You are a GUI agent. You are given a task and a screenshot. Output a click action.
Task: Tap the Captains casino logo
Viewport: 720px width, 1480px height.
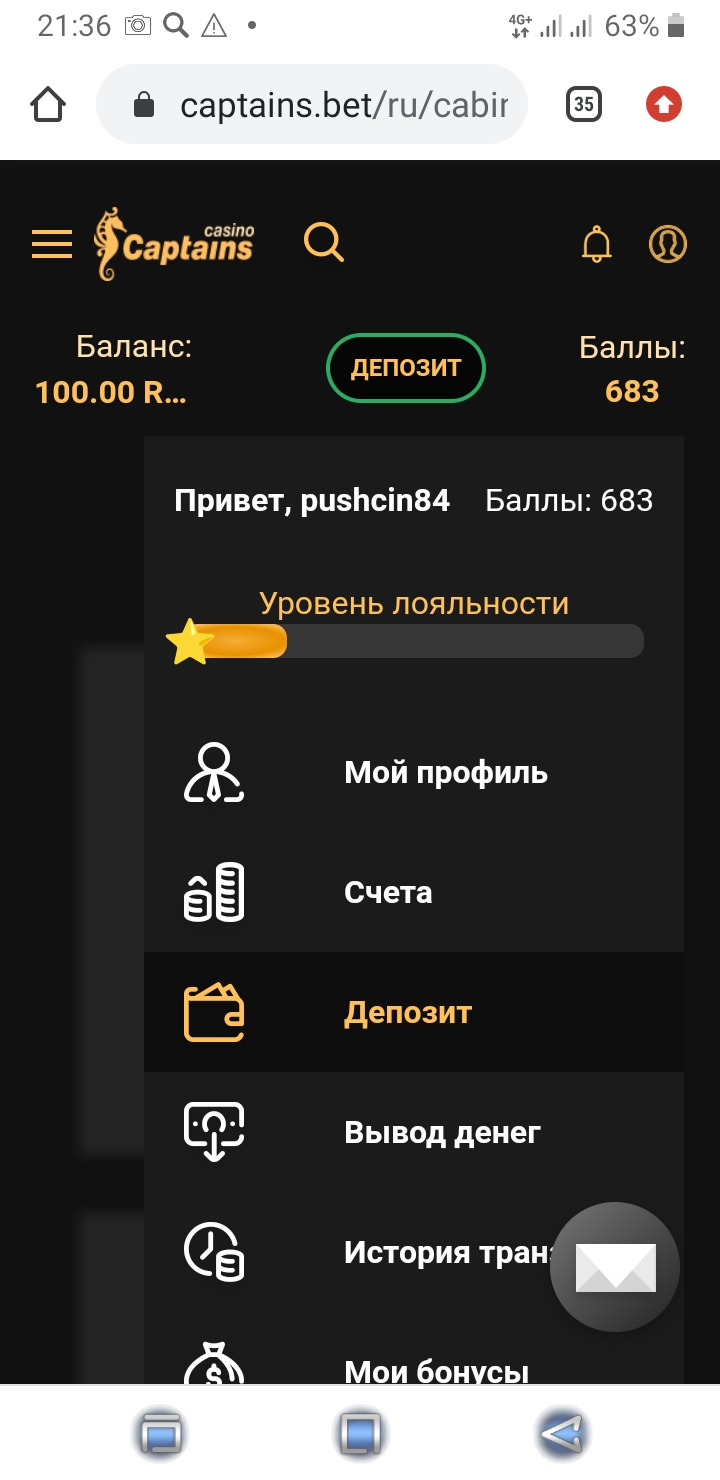[175, 244]
